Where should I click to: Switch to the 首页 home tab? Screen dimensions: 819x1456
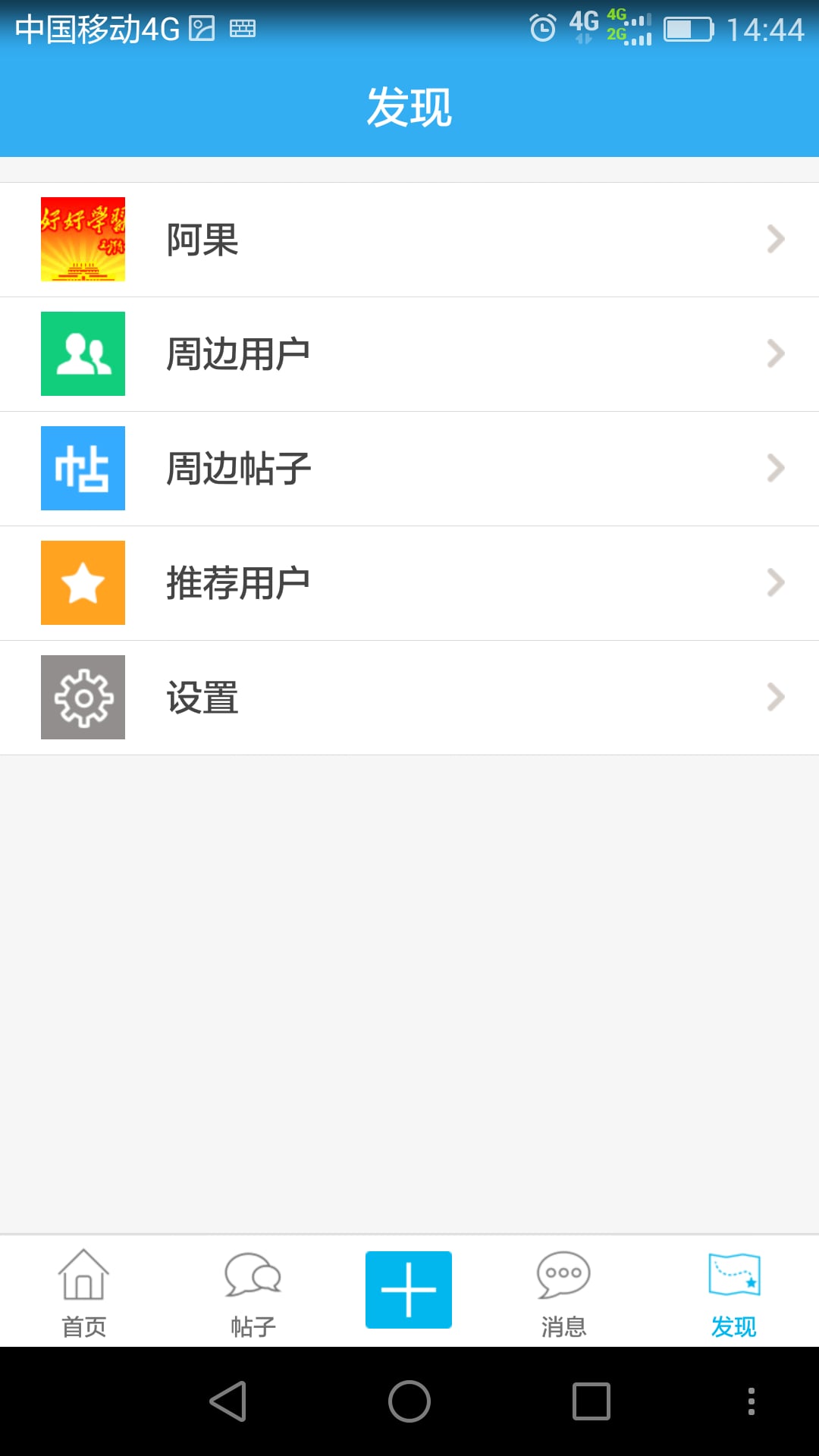click(x=83, y=1292)
